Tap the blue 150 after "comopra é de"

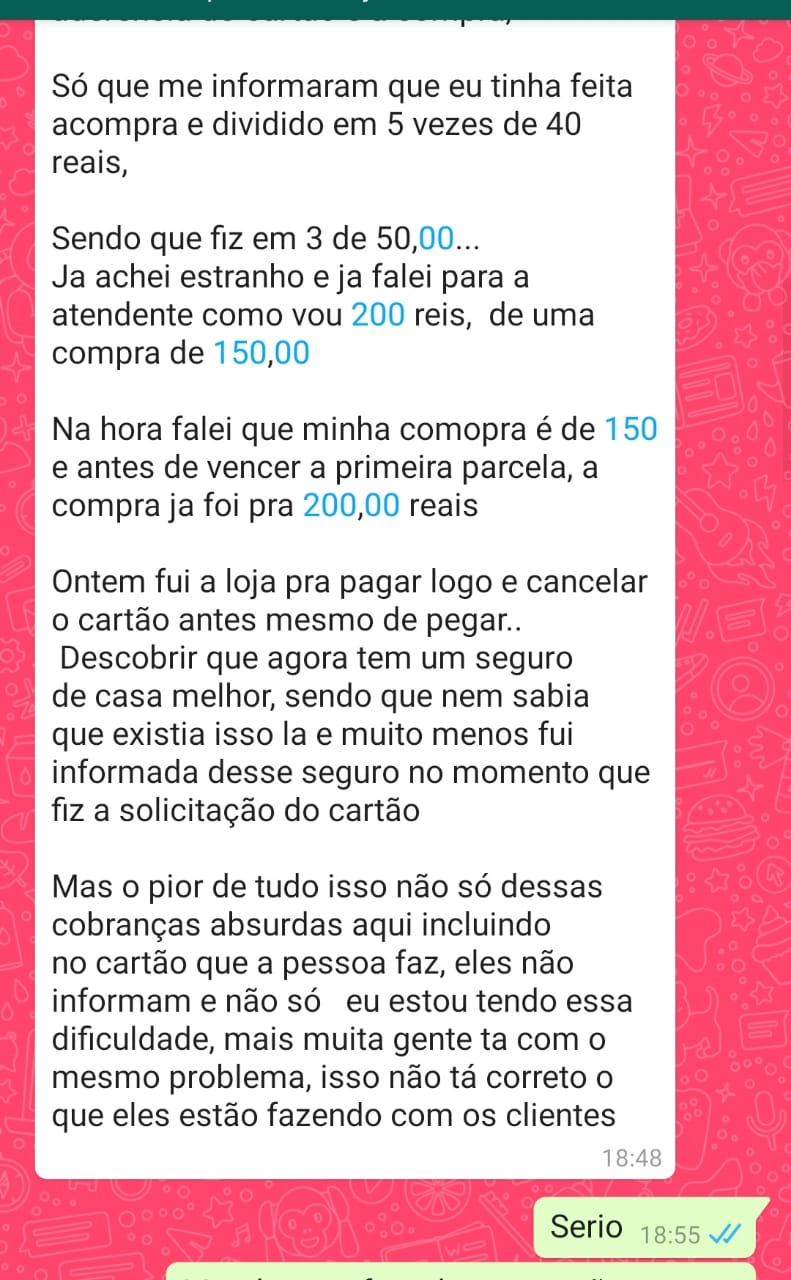[x=631, y=430]
